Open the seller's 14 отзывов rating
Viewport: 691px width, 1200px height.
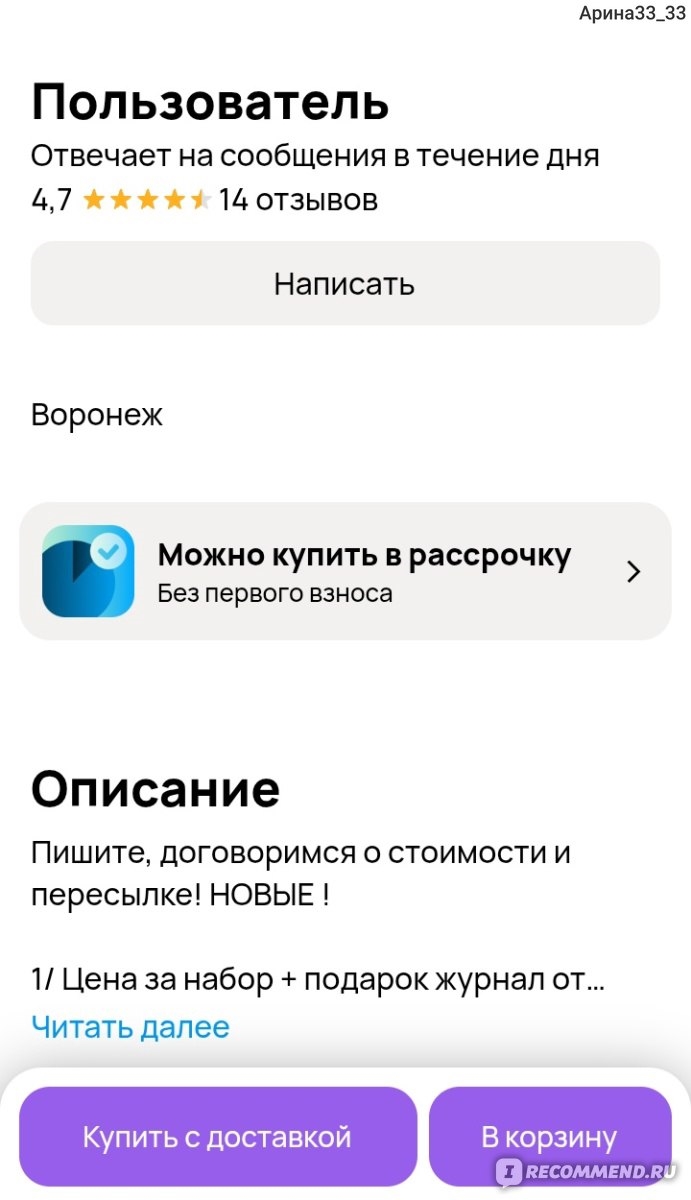click(x=298, y=200)
